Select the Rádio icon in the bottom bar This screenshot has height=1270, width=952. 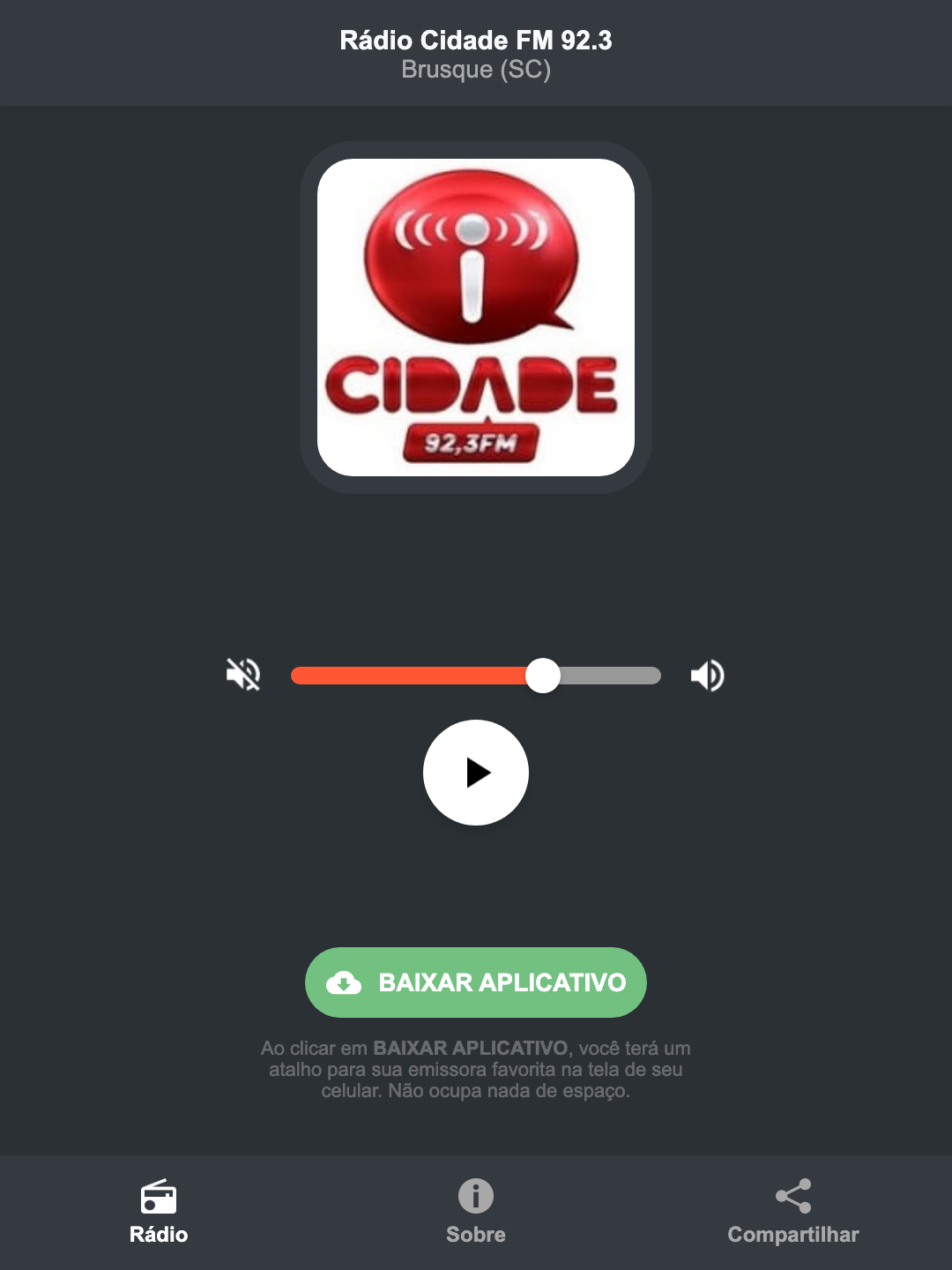click(159, 1198)
